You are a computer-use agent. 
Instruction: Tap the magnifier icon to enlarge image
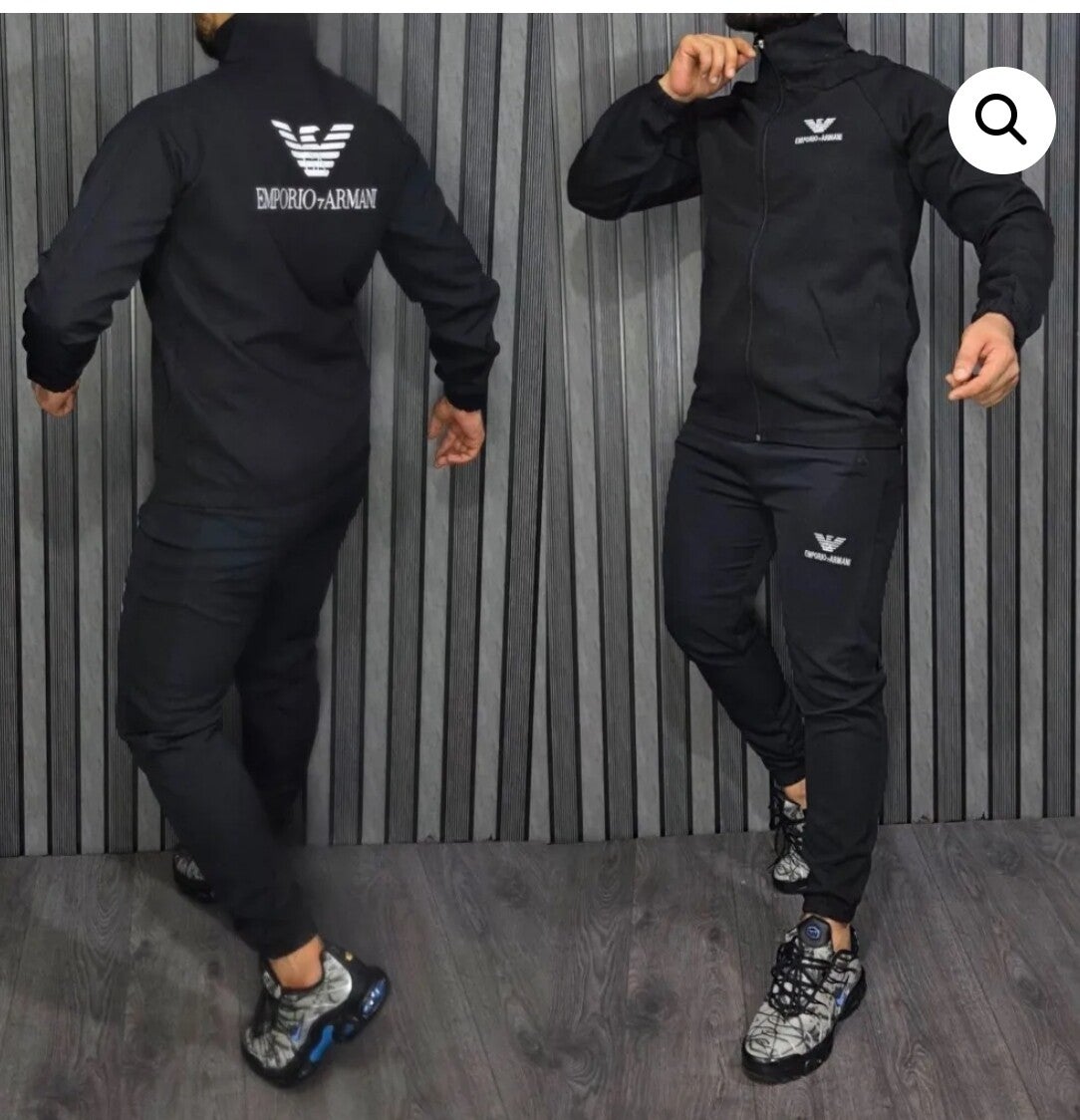pyautogui.click(x=1001, y=121)
